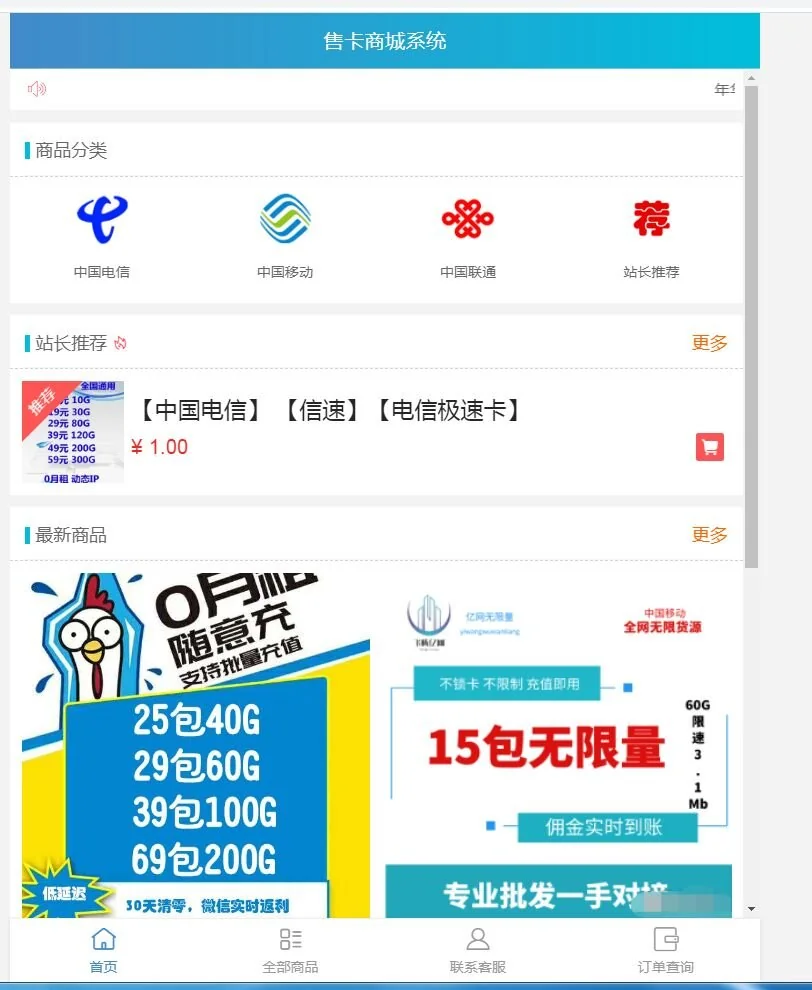Tap 更多 next to 最新商品
This screenshot has width=812, height=990.
tap(709, 535)
